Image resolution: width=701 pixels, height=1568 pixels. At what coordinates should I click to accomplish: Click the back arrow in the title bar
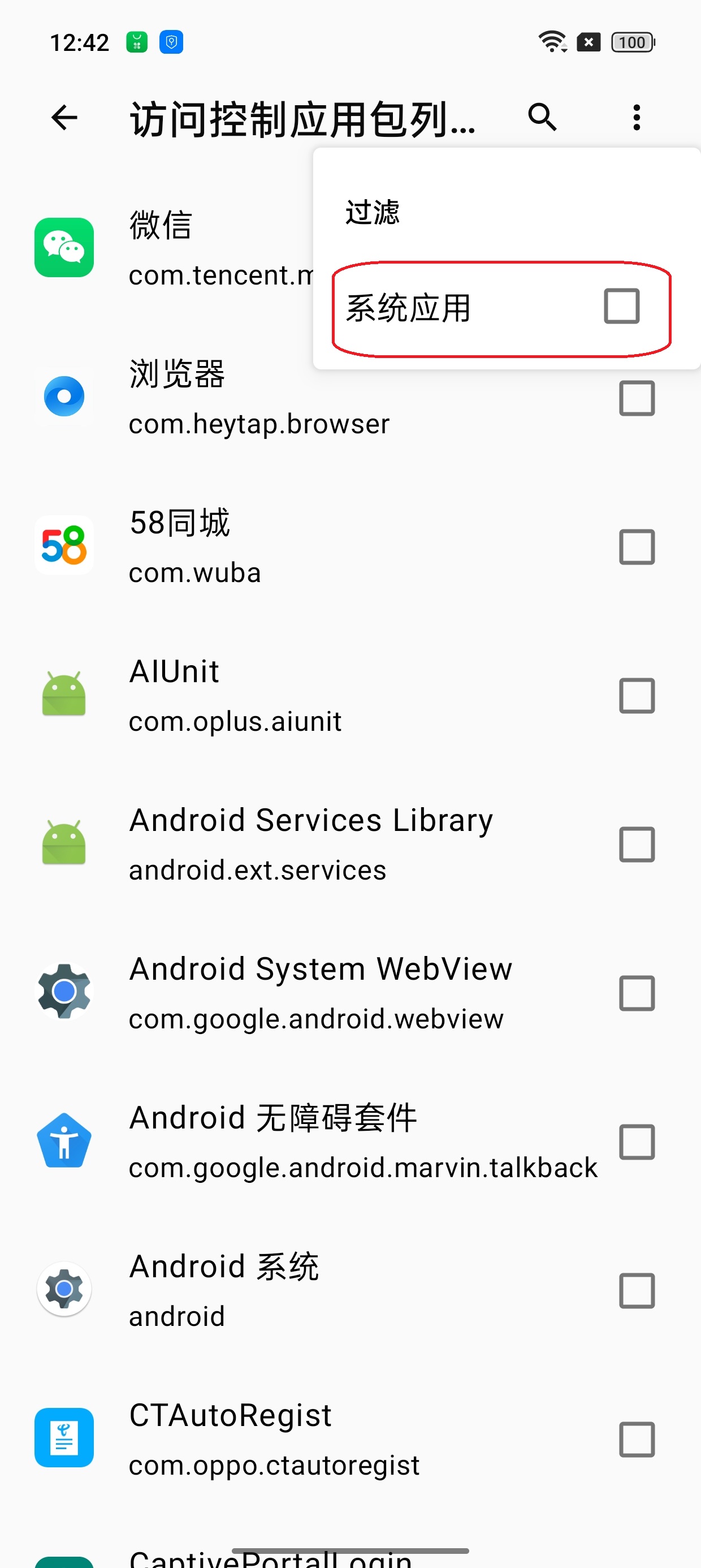pyautogui.click(x=63, y=118)
